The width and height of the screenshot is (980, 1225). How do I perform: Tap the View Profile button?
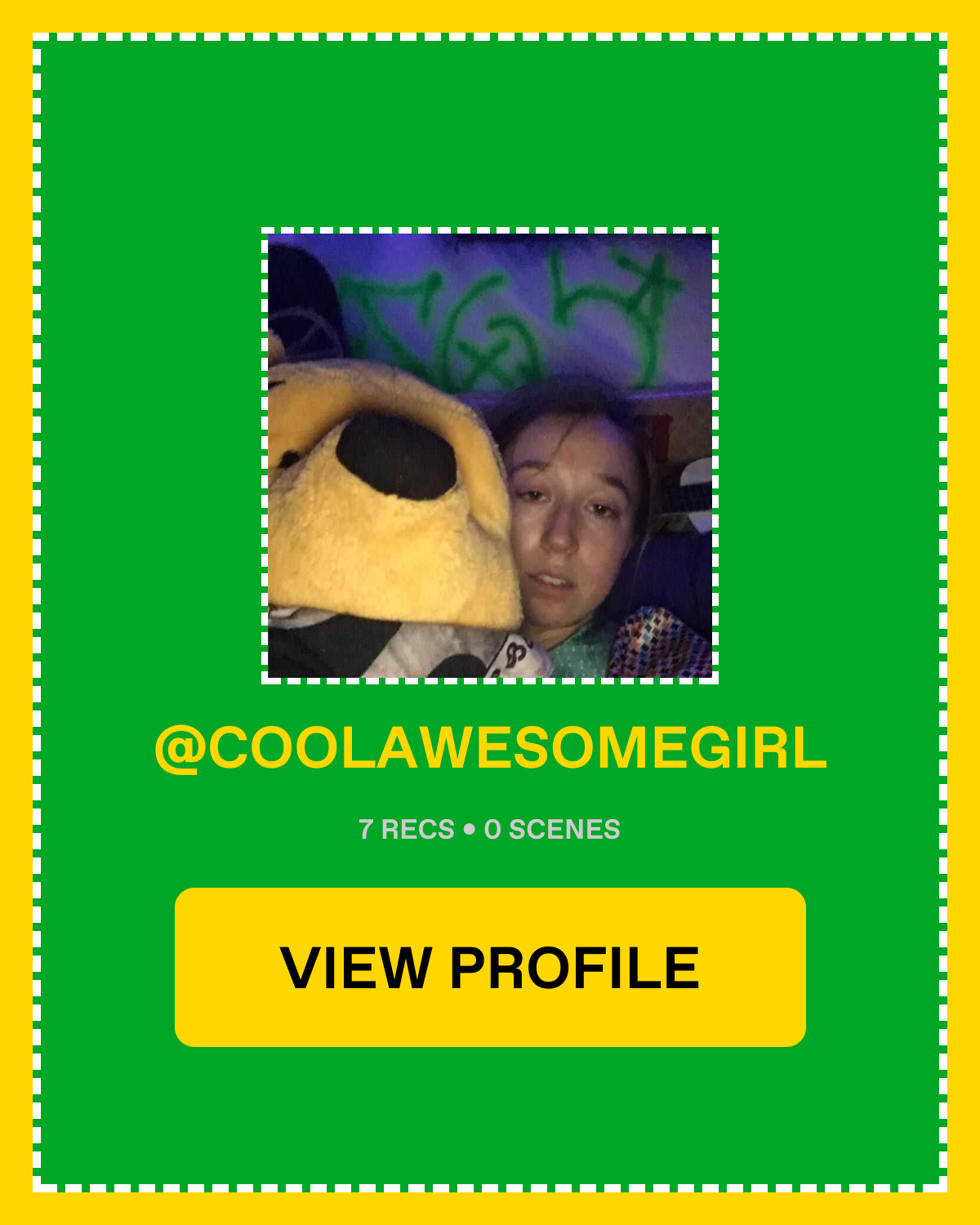tap(490, 967)
